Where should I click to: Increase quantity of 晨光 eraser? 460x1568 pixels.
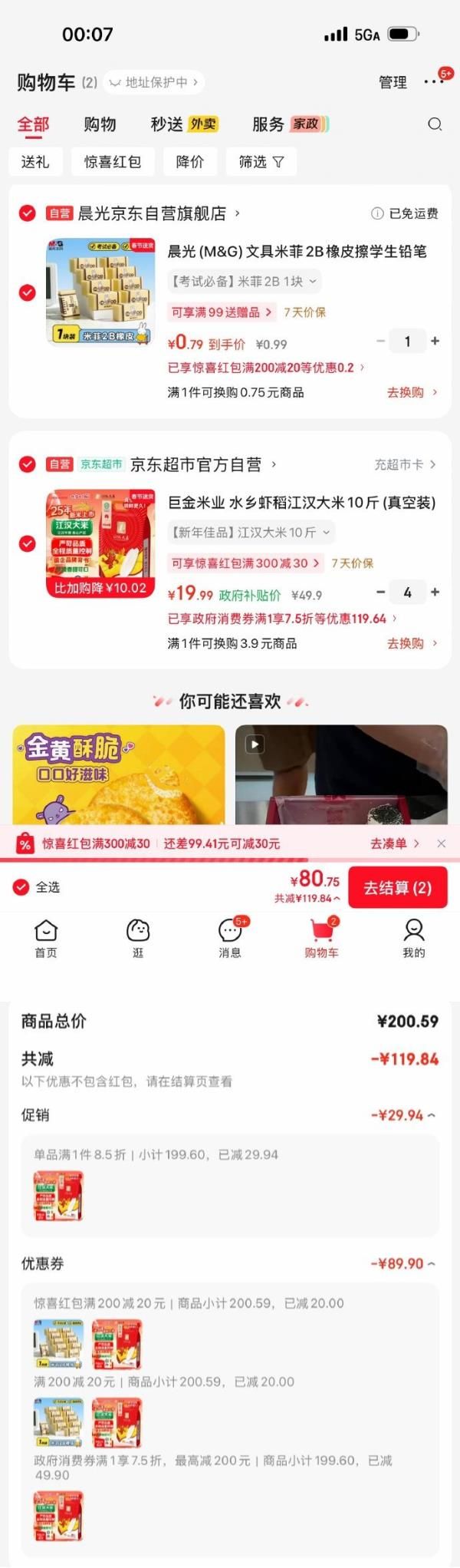(x=435, y=341)
